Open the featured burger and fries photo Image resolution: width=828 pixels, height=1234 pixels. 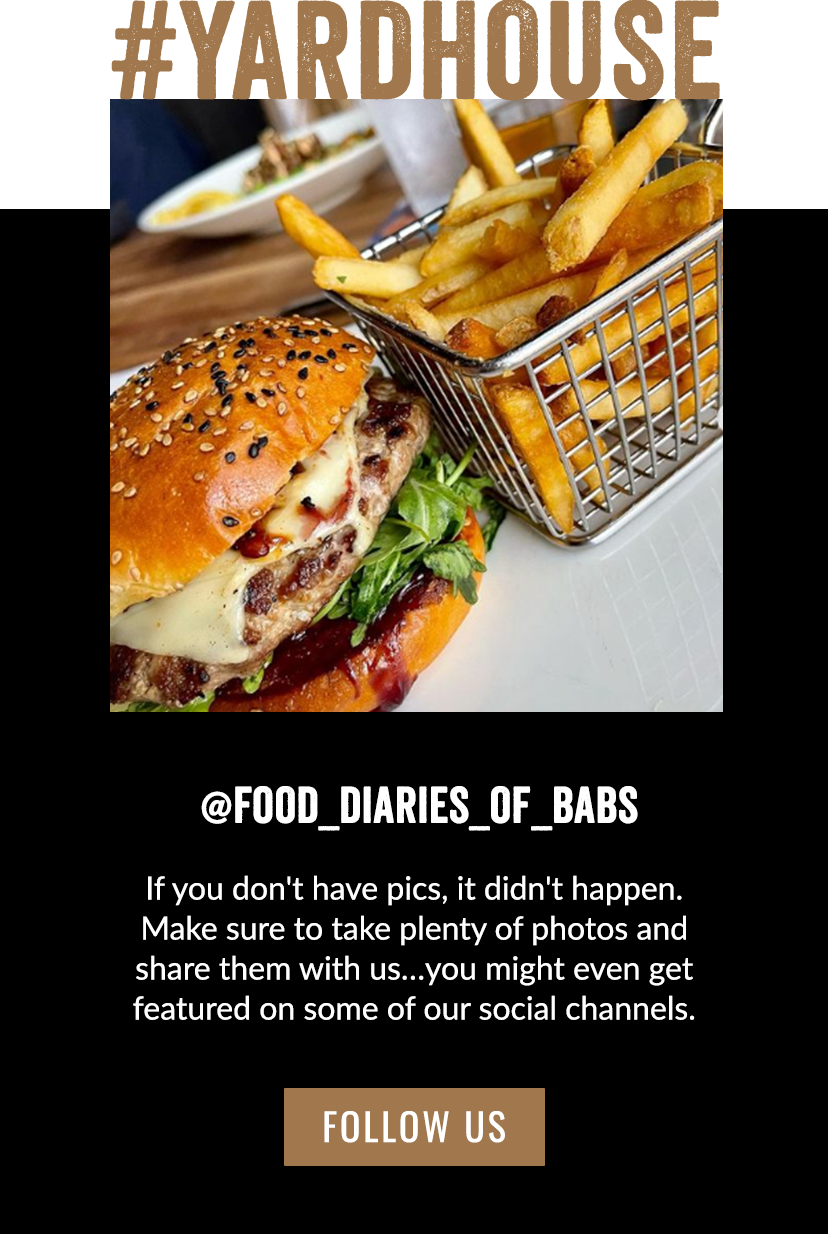416,405
